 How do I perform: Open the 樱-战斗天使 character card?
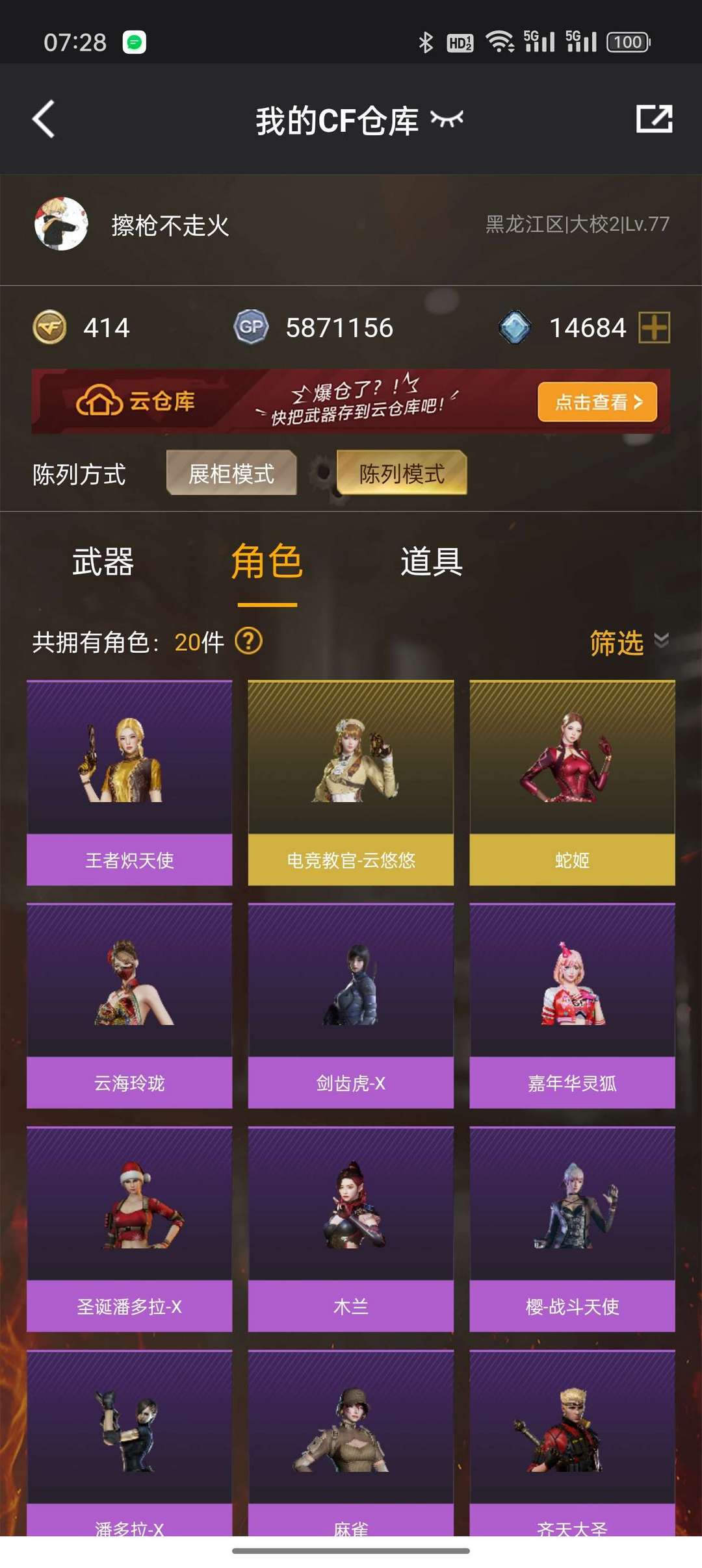pos(573,1229)
